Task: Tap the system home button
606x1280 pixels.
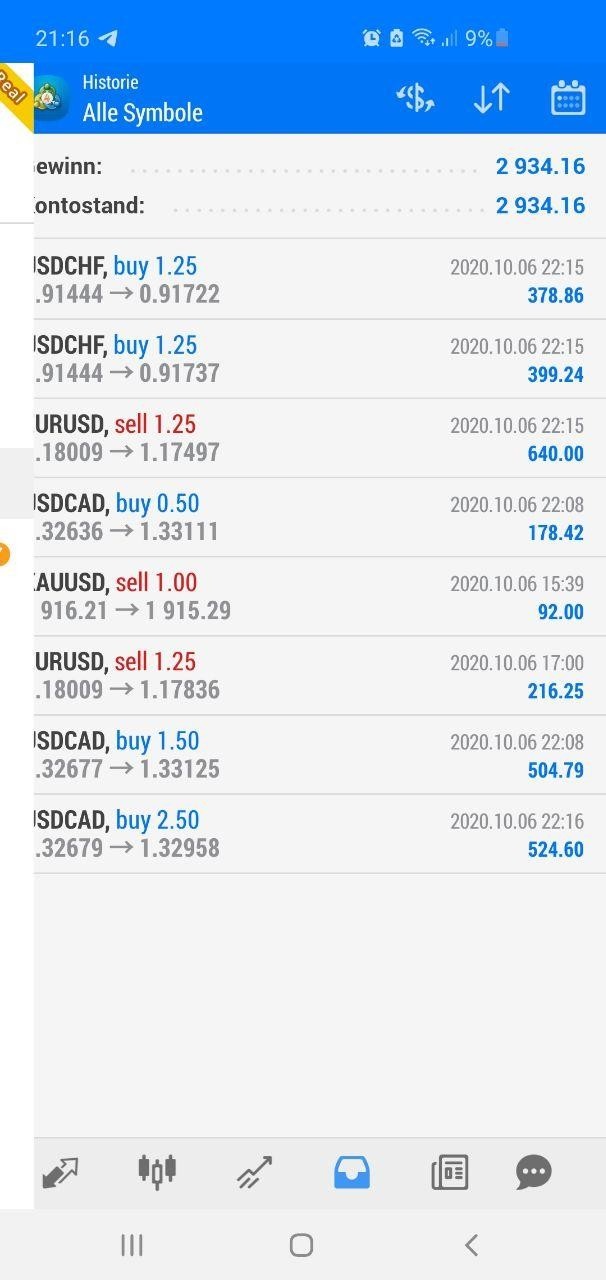Action: (x=301, y=1245)
